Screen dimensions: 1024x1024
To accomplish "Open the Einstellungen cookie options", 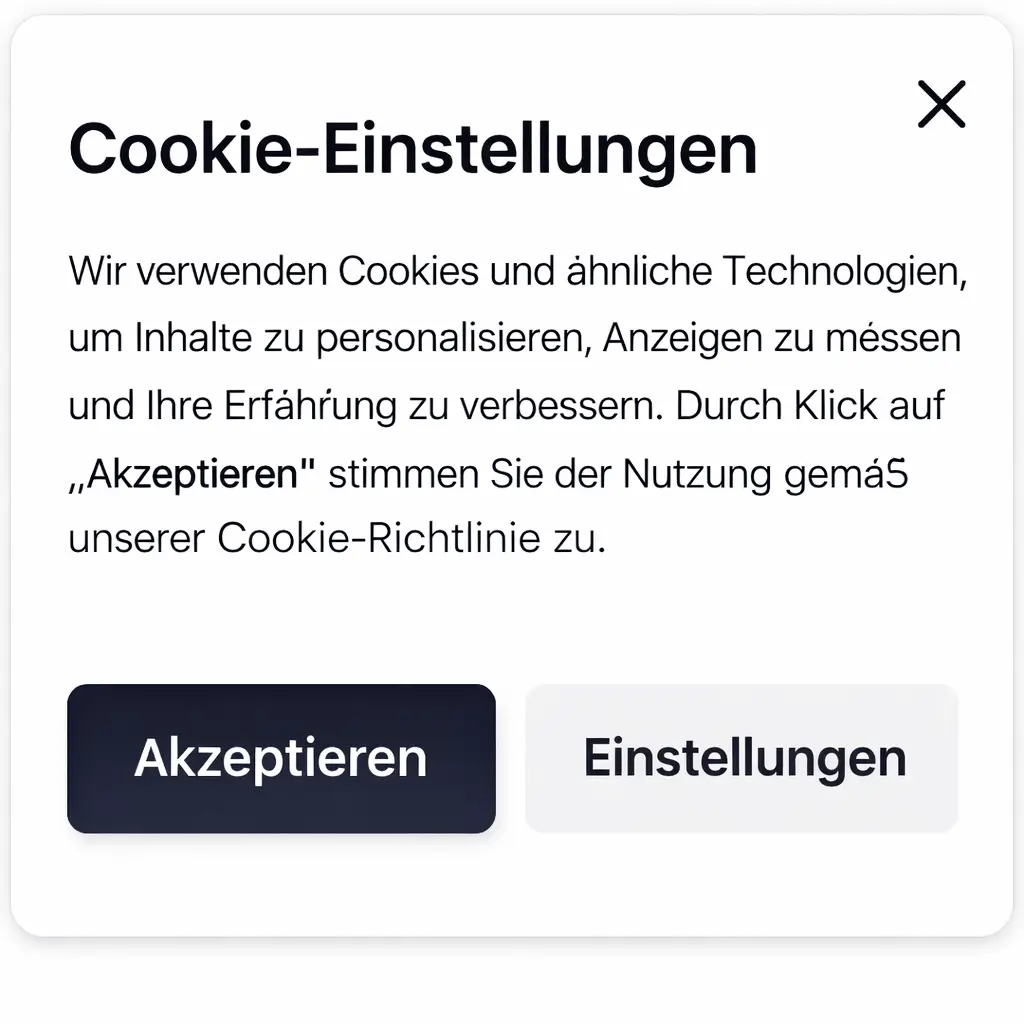I will point(742,758).
